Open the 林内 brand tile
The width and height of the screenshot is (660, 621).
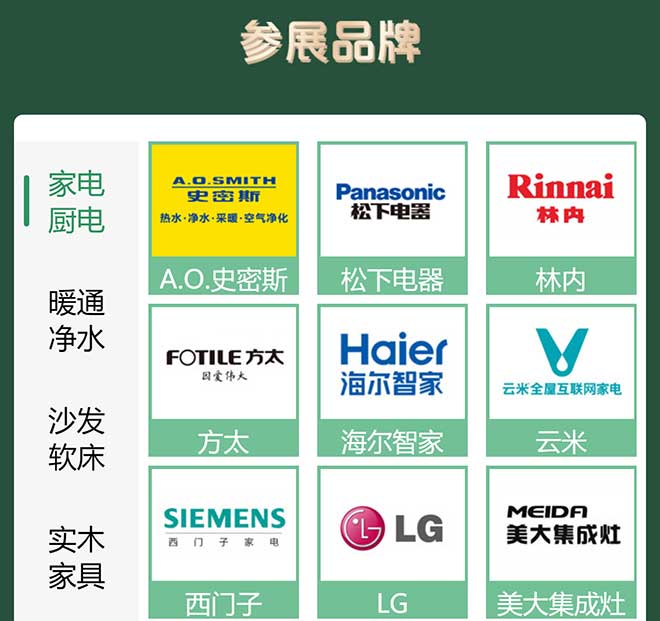(x=560, y=218)
